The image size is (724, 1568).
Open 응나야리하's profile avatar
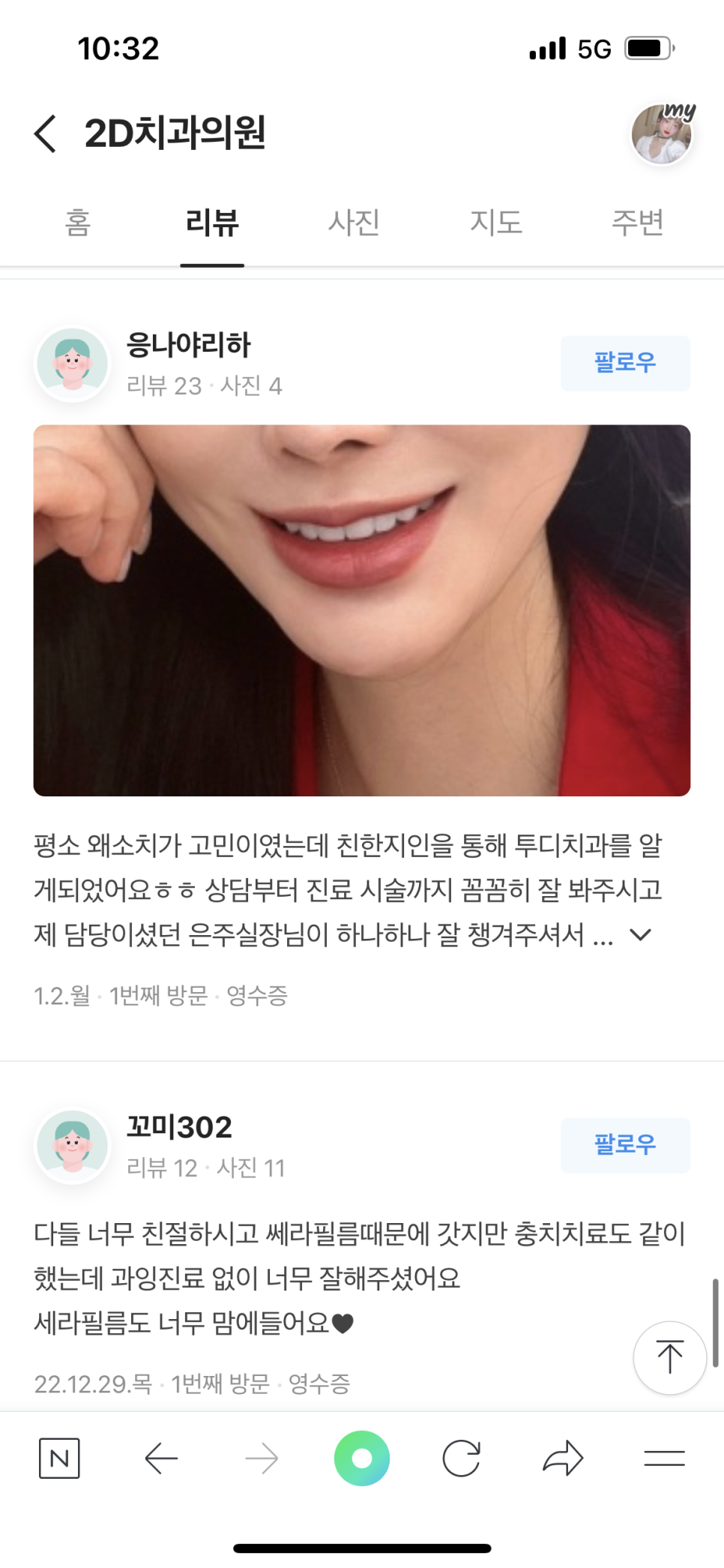(73, 363)
